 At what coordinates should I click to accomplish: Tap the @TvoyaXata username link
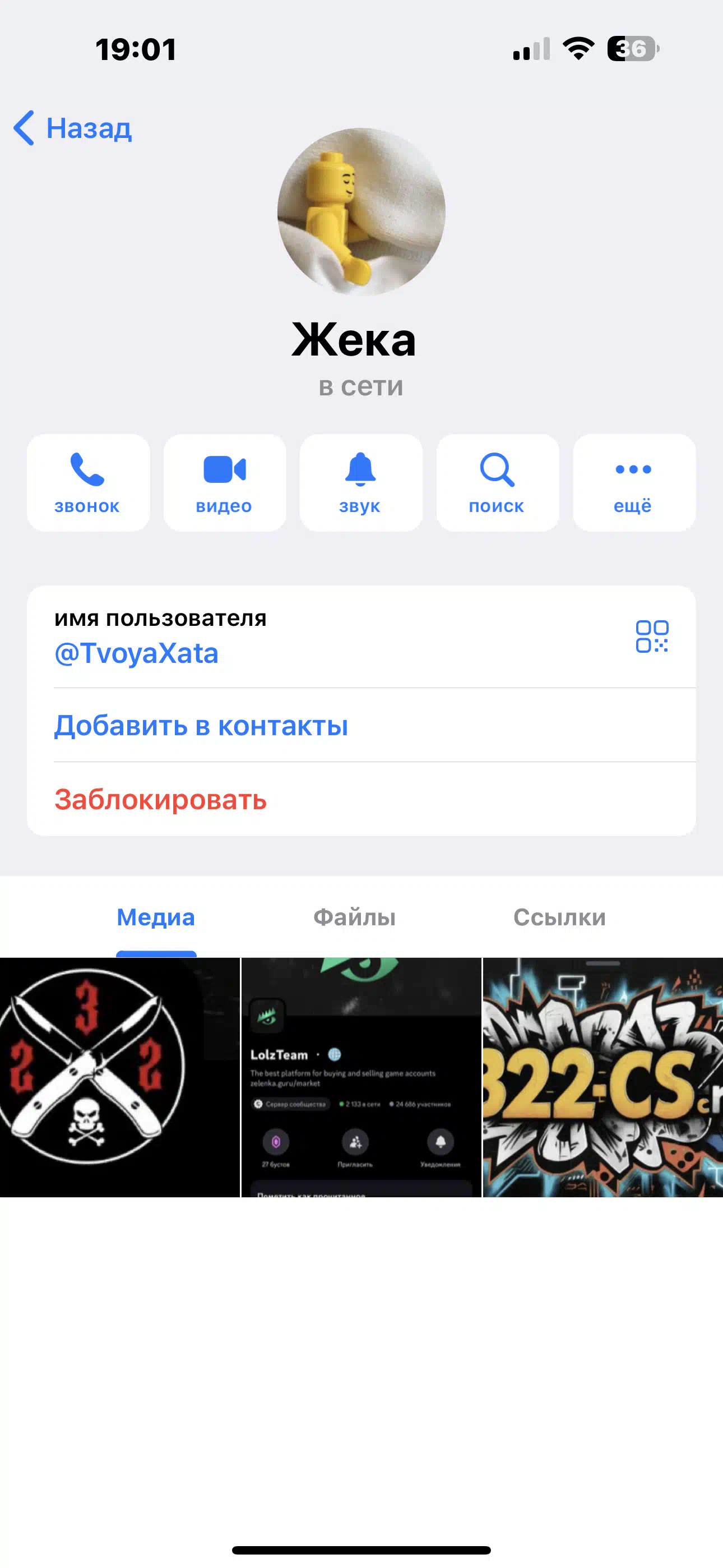[x=136, y=653]
